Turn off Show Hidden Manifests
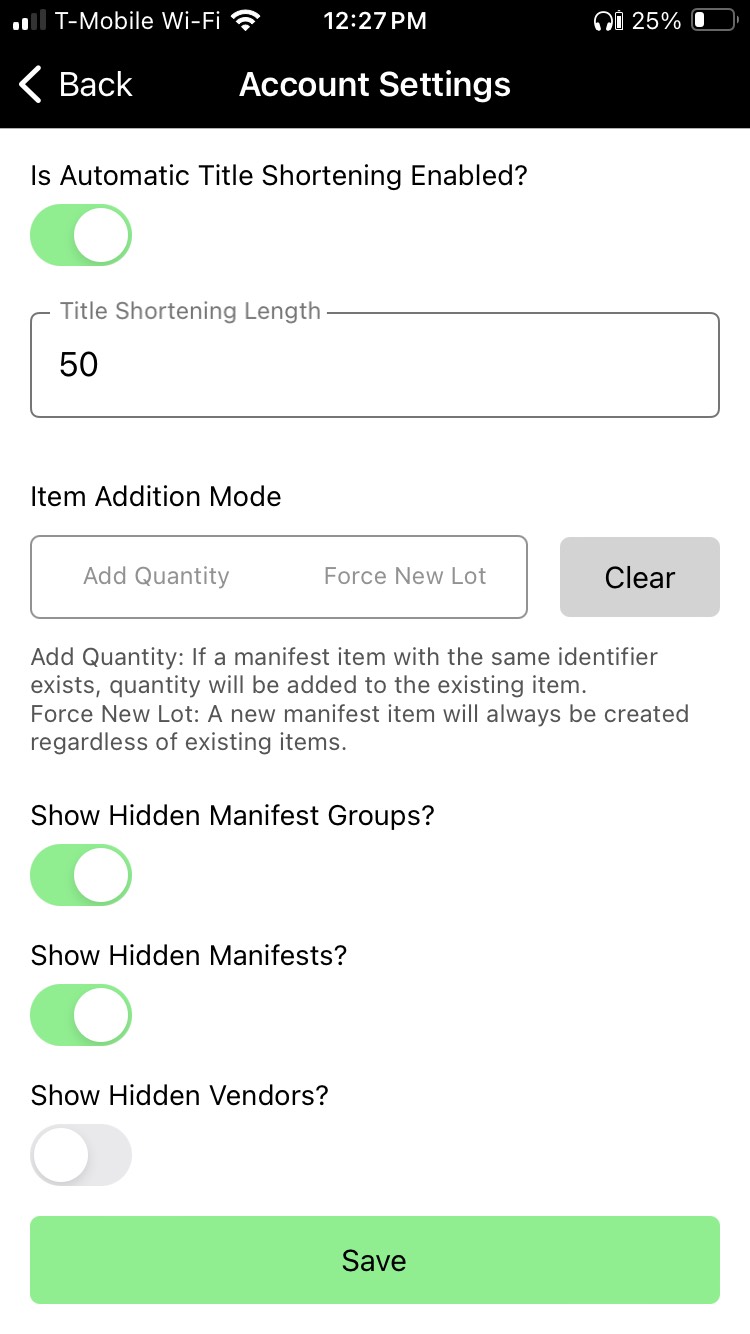Screen dimensions: 750x1334 (x=81, y=1015)
